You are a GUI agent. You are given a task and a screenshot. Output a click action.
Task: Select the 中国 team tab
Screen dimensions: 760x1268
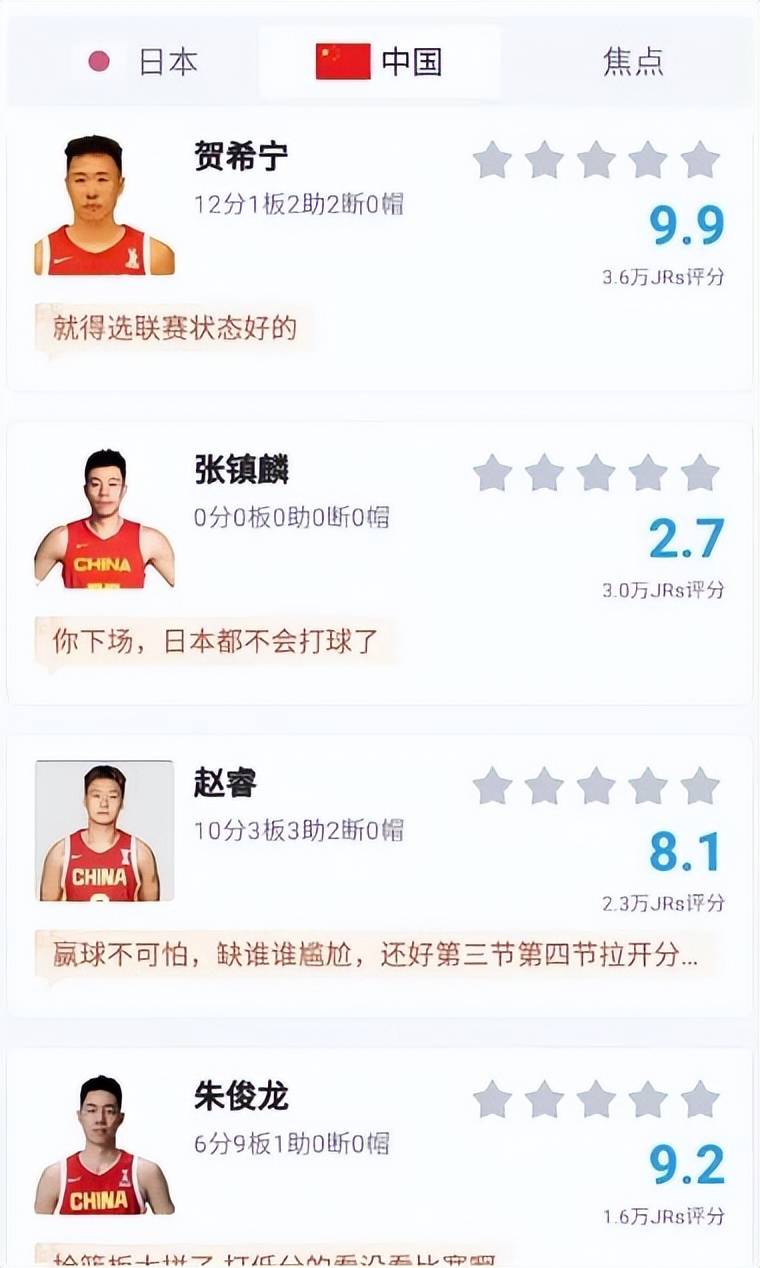pos(380,62)
